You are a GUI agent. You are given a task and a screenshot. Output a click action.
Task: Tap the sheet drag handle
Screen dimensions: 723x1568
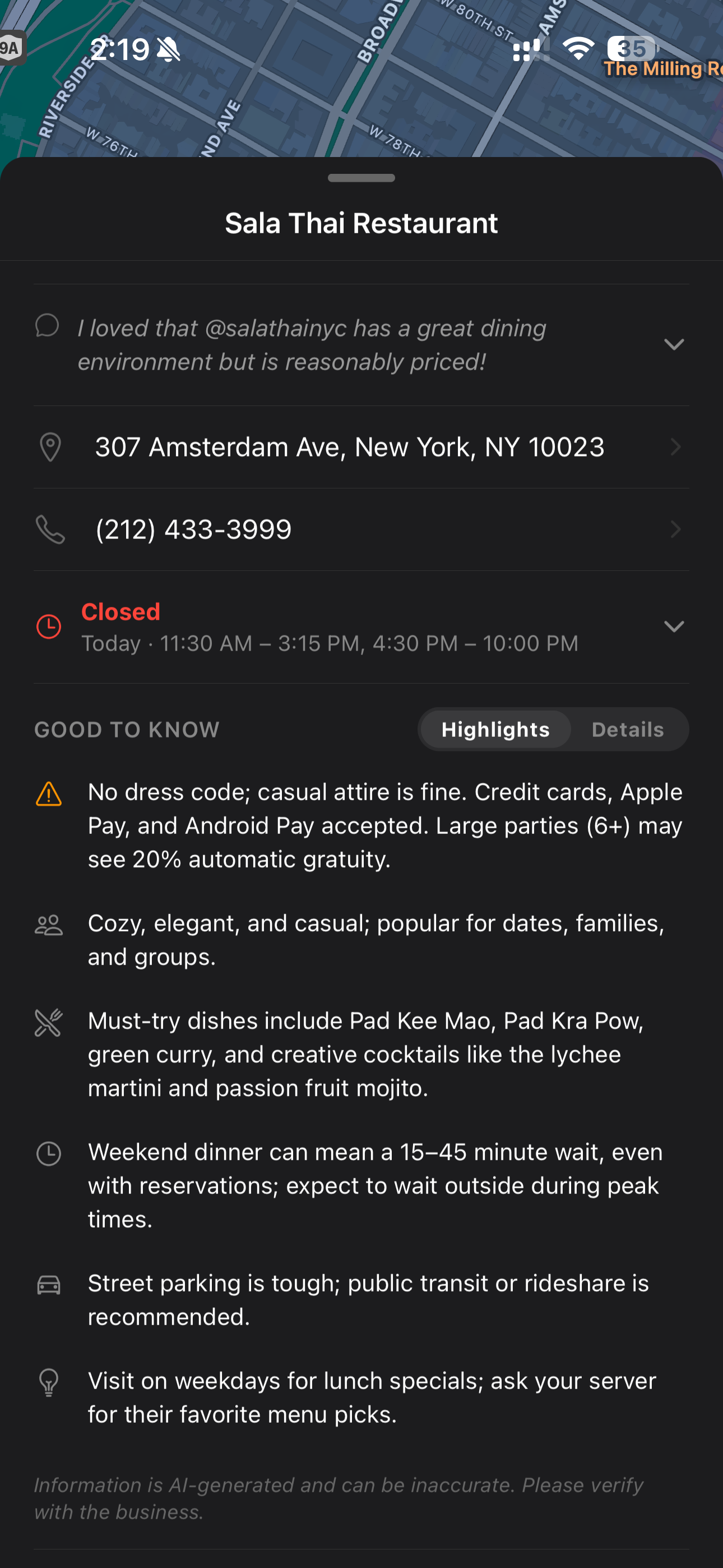click(361, 178)
